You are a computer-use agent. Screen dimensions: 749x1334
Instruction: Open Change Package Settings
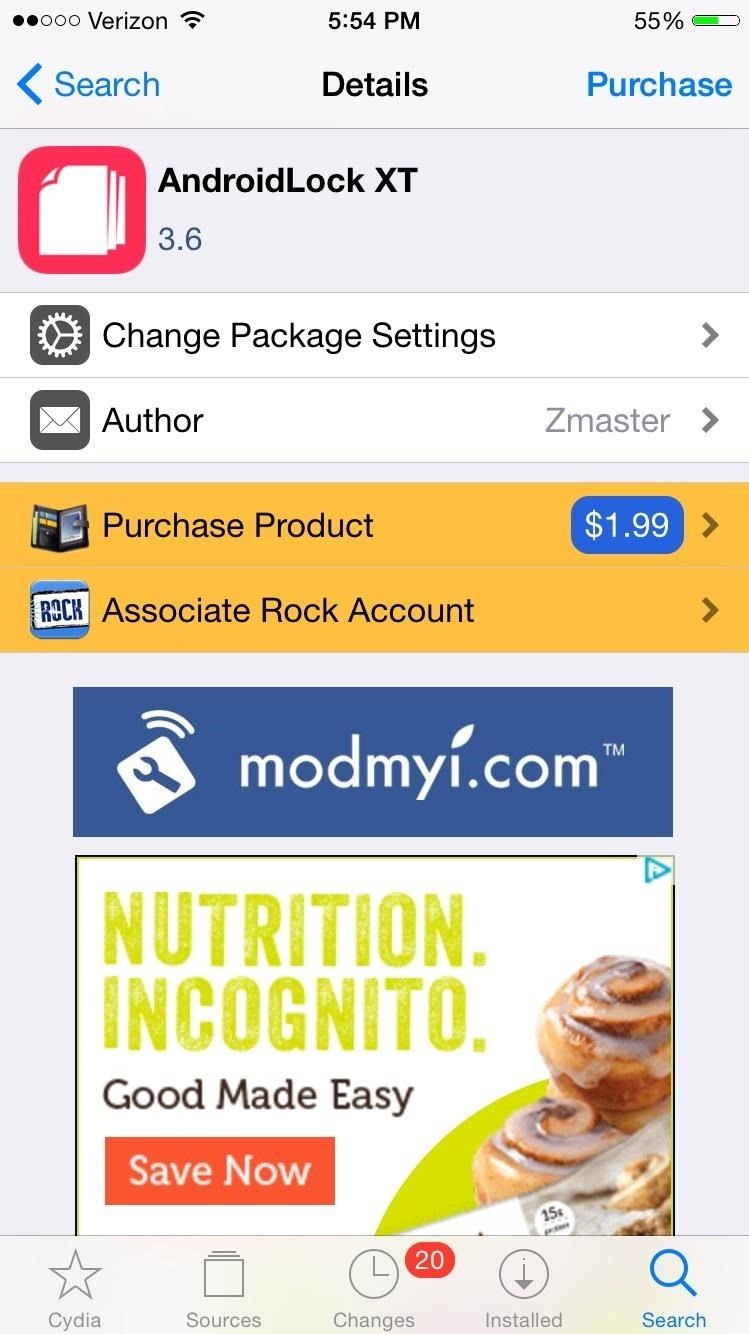pos(374,335)
